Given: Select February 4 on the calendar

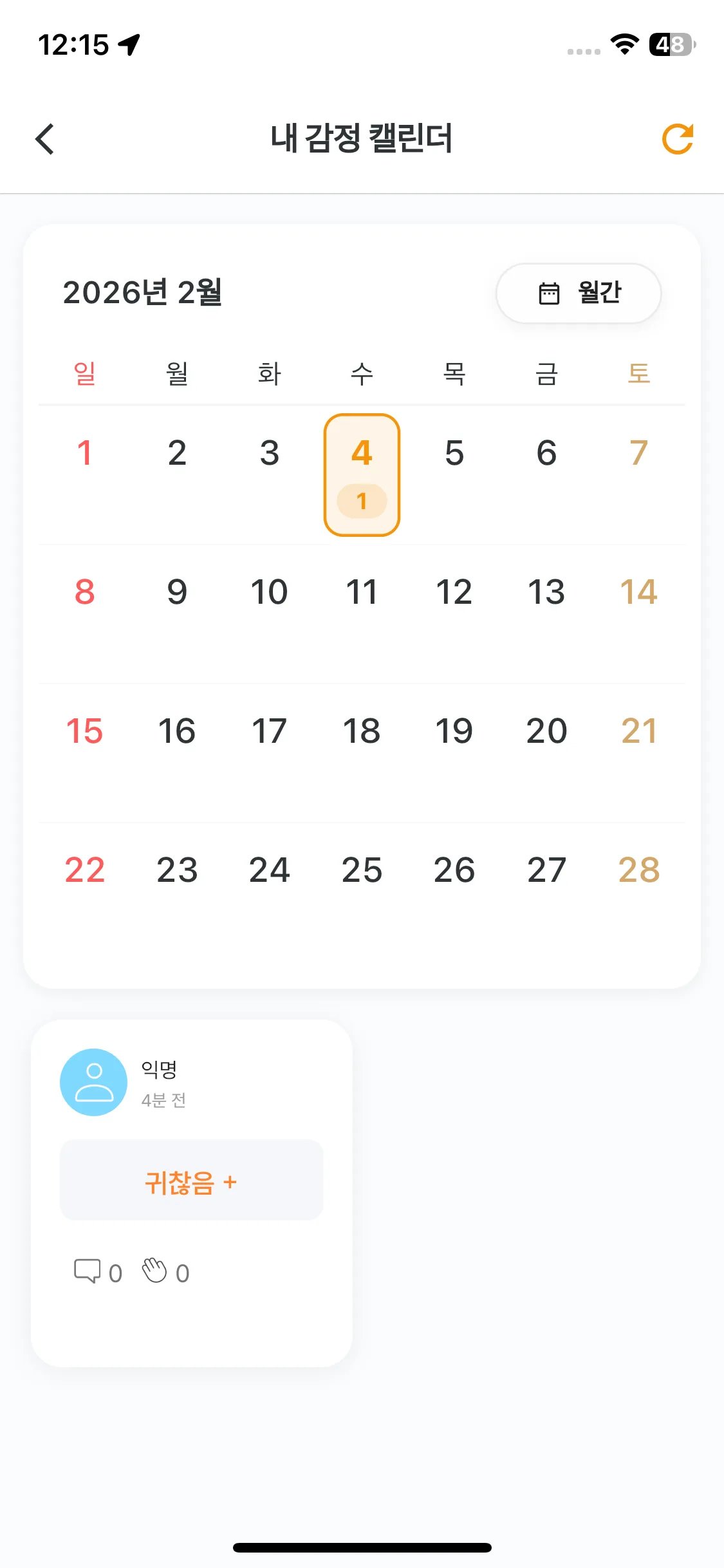Looking at the screenshot, I should tap(362, 474).
